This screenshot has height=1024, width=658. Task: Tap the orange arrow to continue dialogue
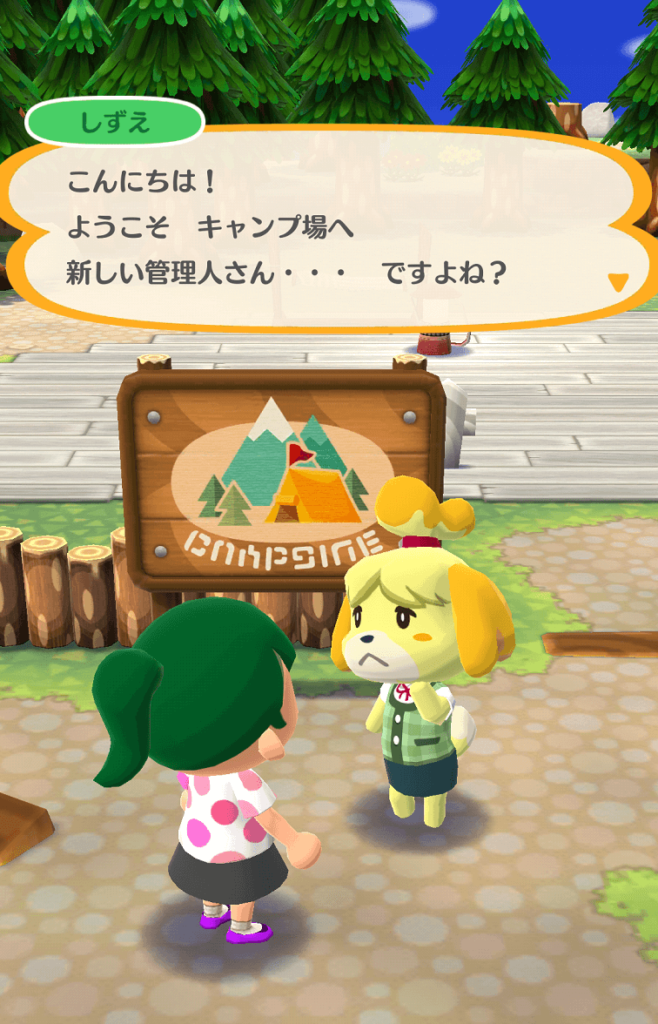point(618,281)
